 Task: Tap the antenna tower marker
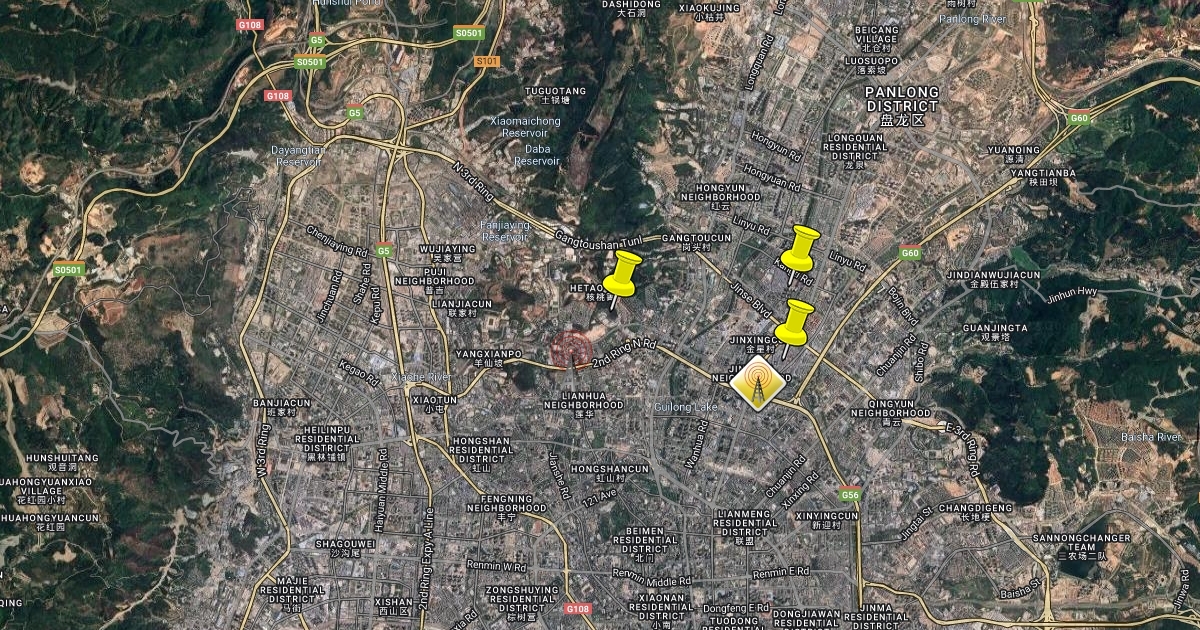click(x=756, y=386)
